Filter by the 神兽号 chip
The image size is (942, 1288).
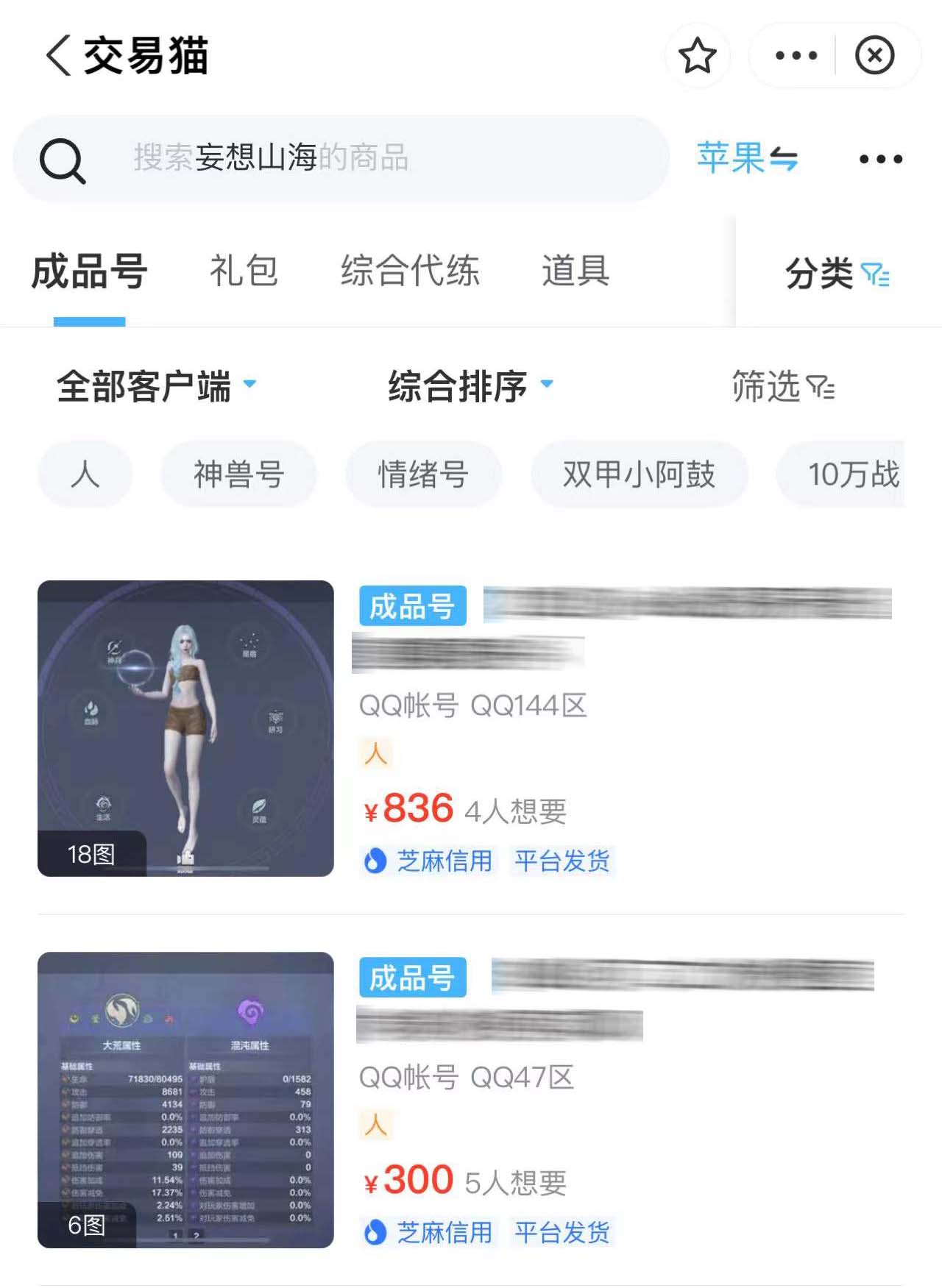coord(238,474)
